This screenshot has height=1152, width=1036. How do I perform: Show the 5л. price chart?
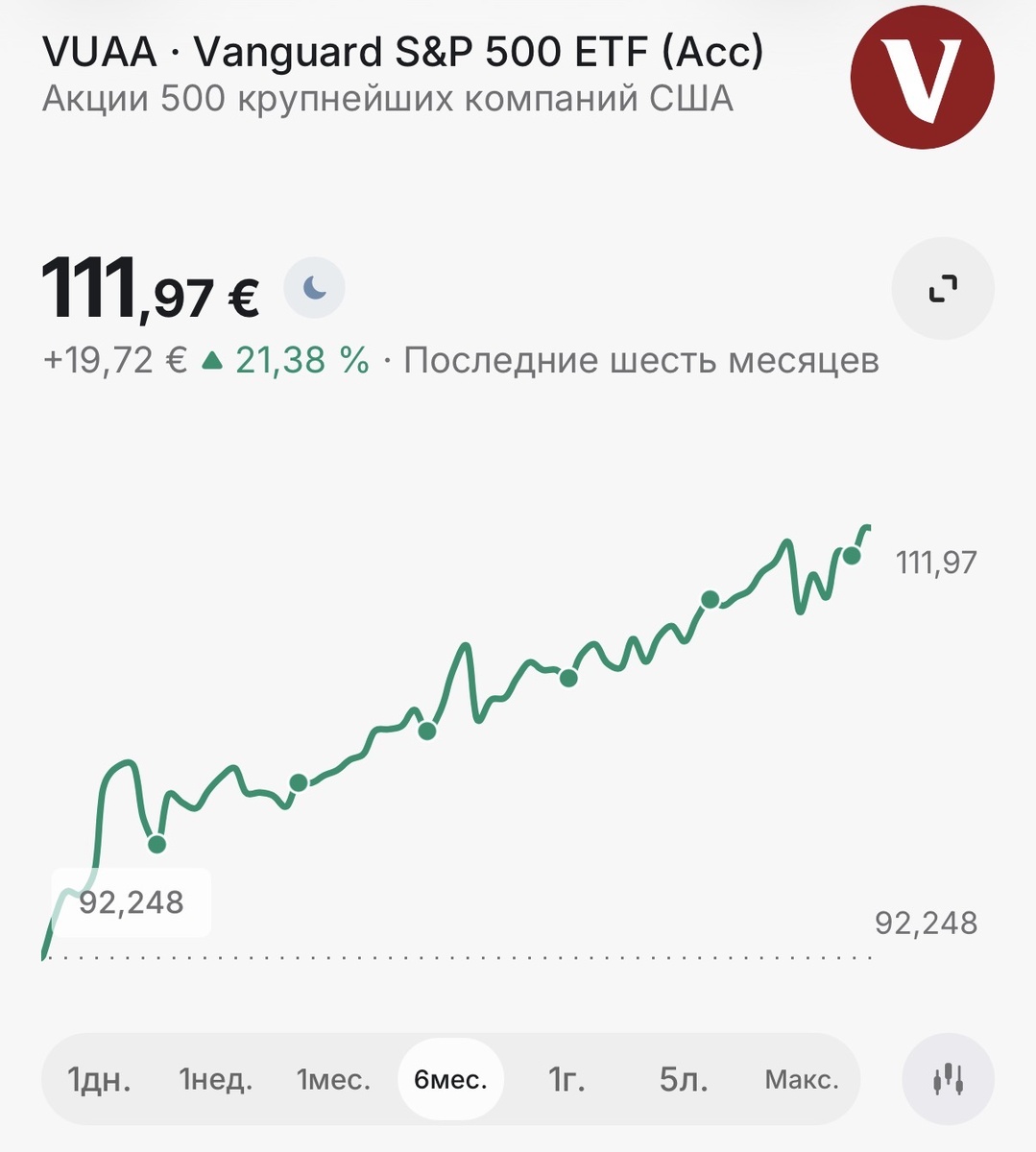click(x=684, y=1079)
